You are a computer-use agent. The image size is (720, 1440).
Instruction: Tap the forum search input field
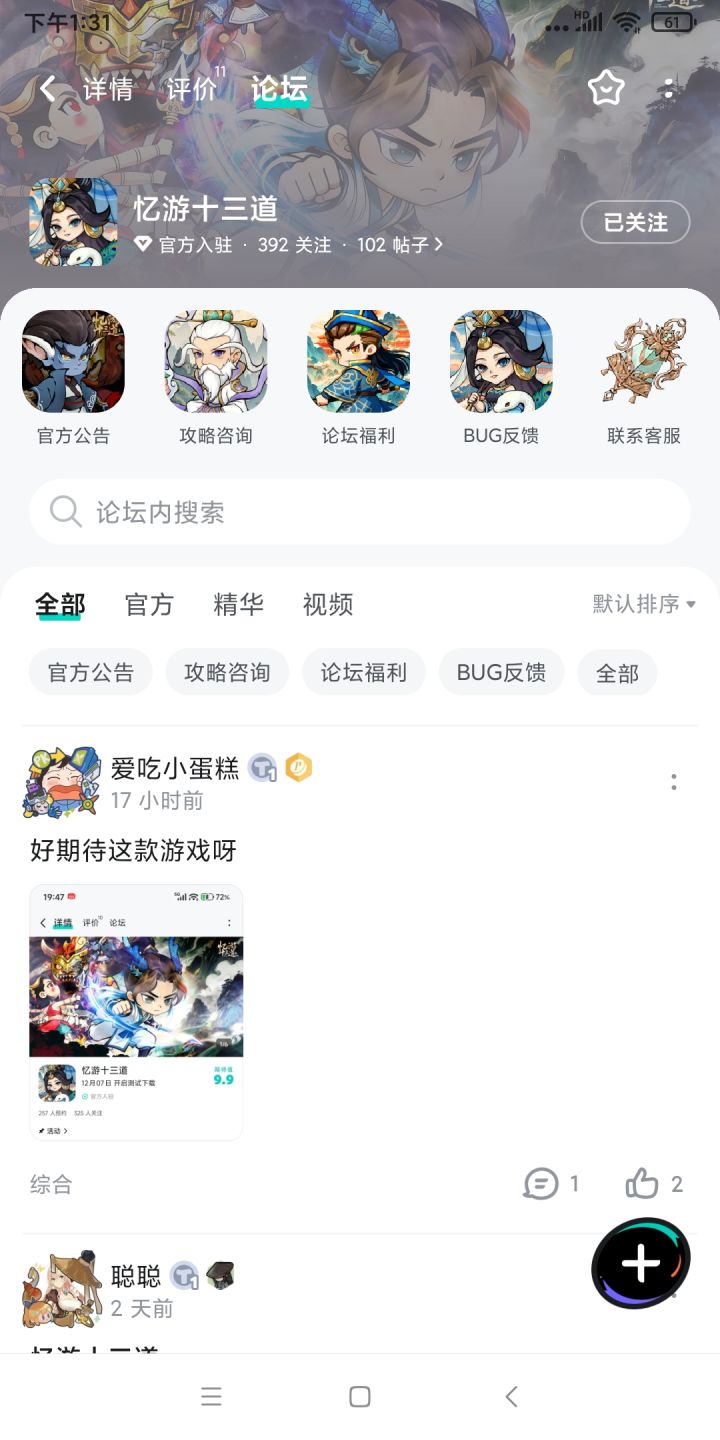(360, 512)
